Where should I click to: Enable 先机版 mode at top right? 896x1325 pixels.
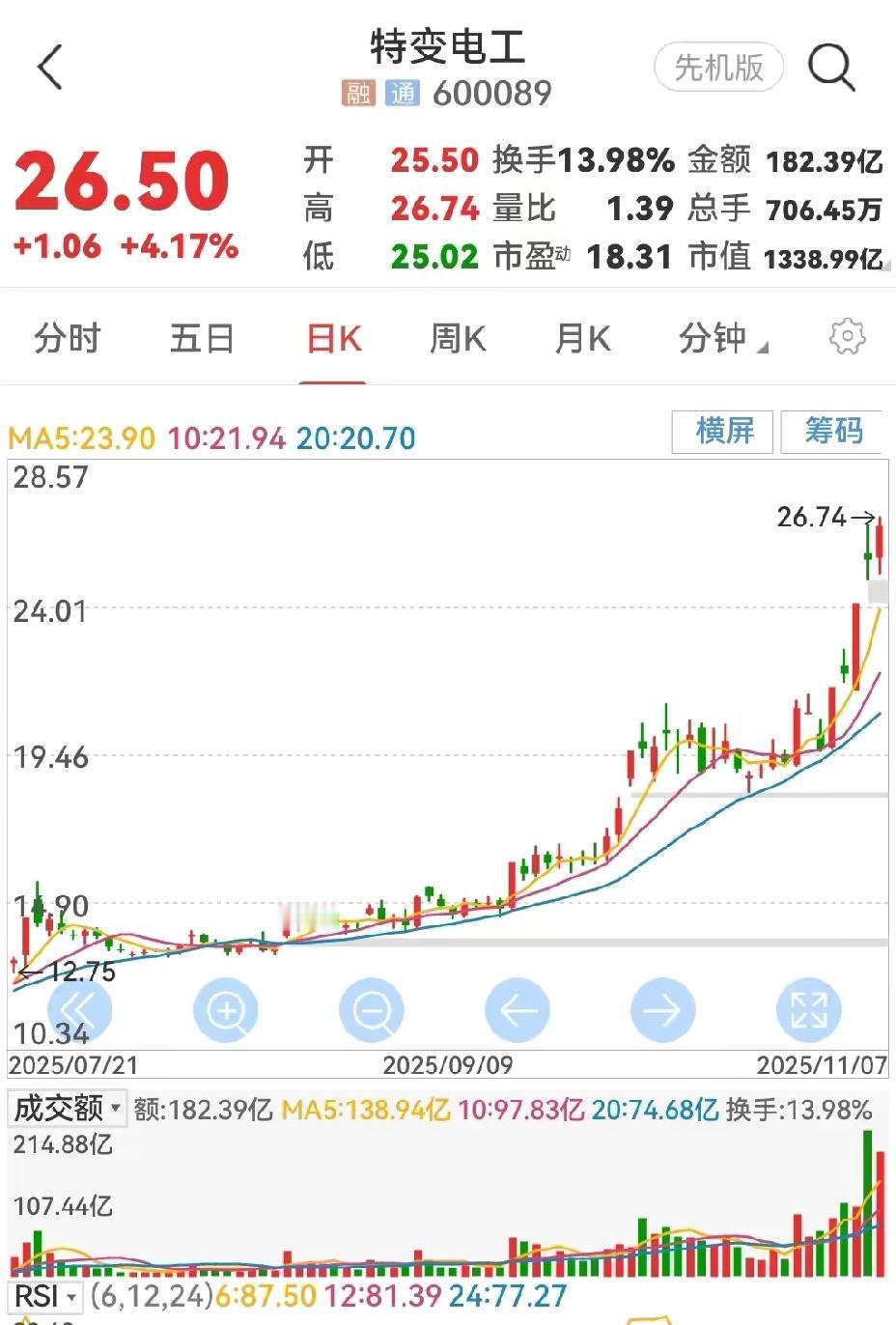[718, 69]
